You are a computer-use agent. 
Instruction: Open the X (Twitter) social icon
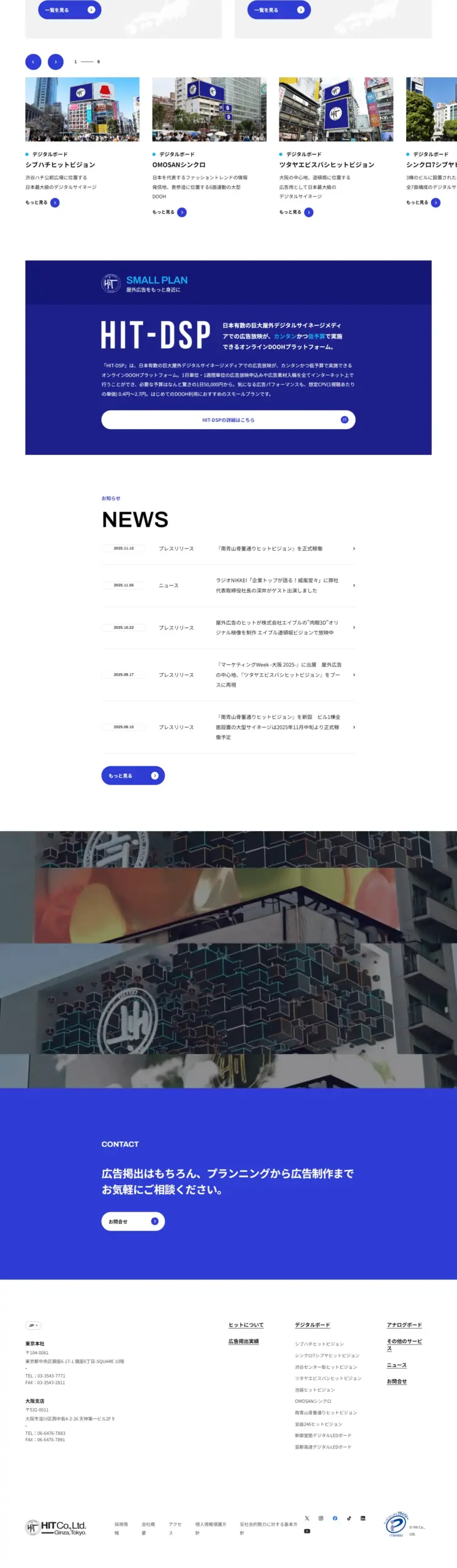point(307,1518)
